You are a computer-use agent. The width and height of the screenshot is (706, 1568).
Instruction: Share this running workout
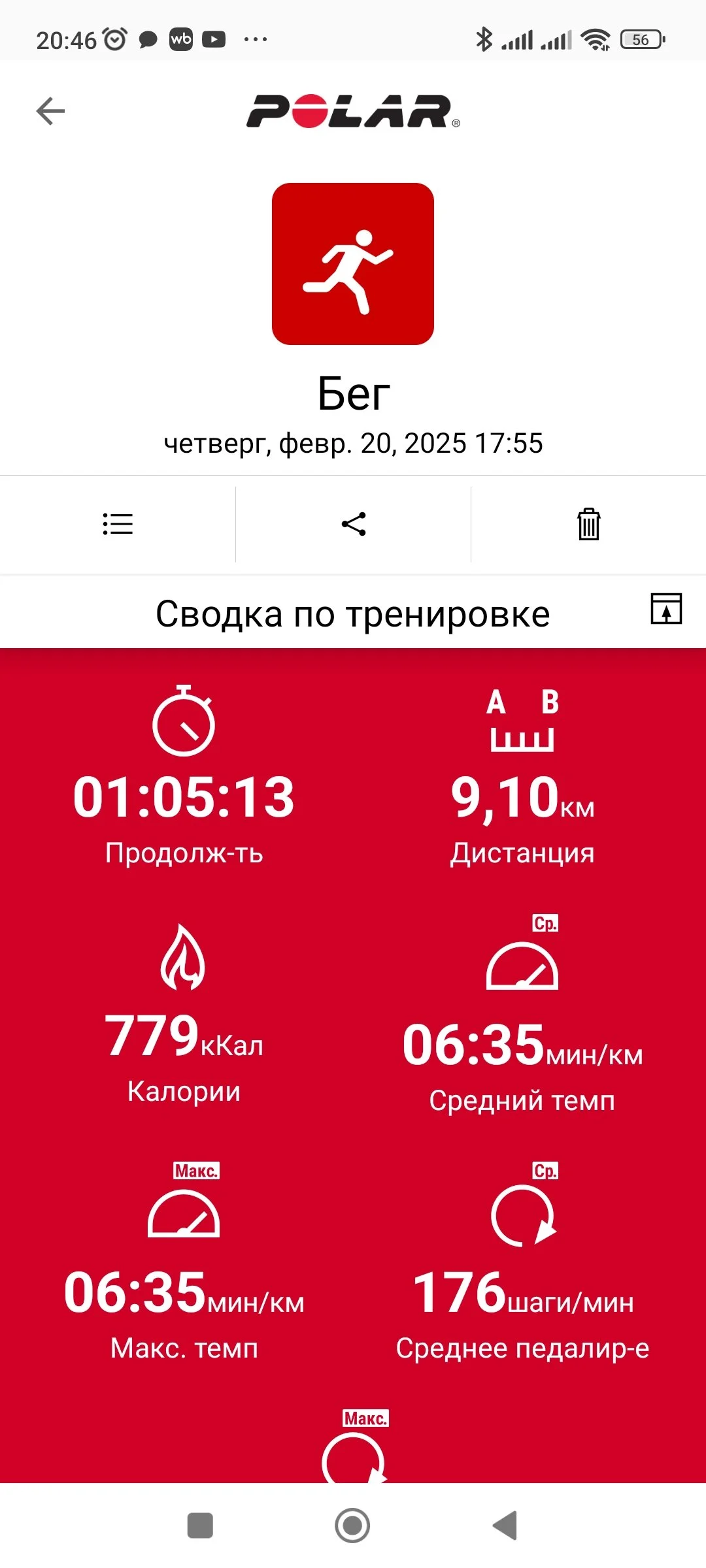click(354, 524)
